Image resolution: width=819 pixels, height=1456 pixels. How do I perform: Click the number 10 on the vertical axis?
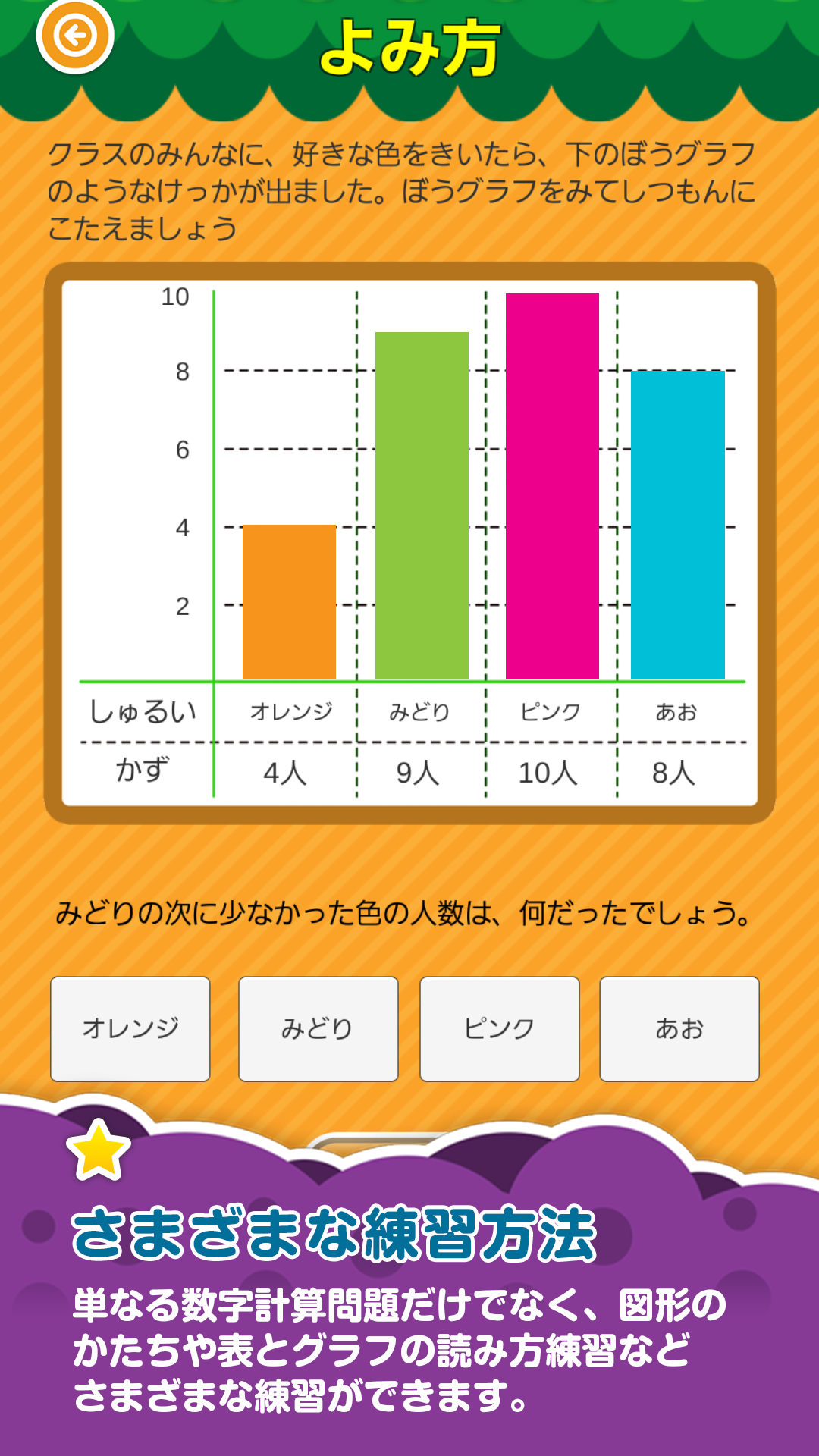tap(175, 296)
